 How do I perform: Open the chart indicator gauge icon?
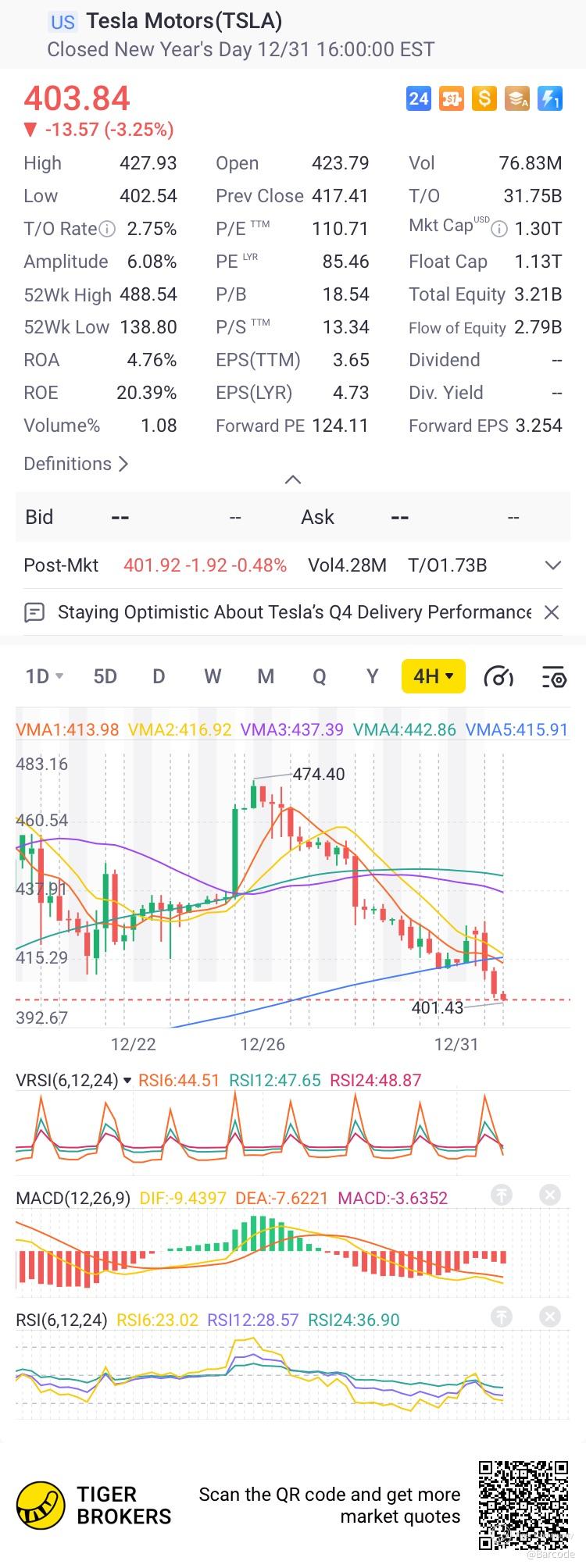point(498,677)
